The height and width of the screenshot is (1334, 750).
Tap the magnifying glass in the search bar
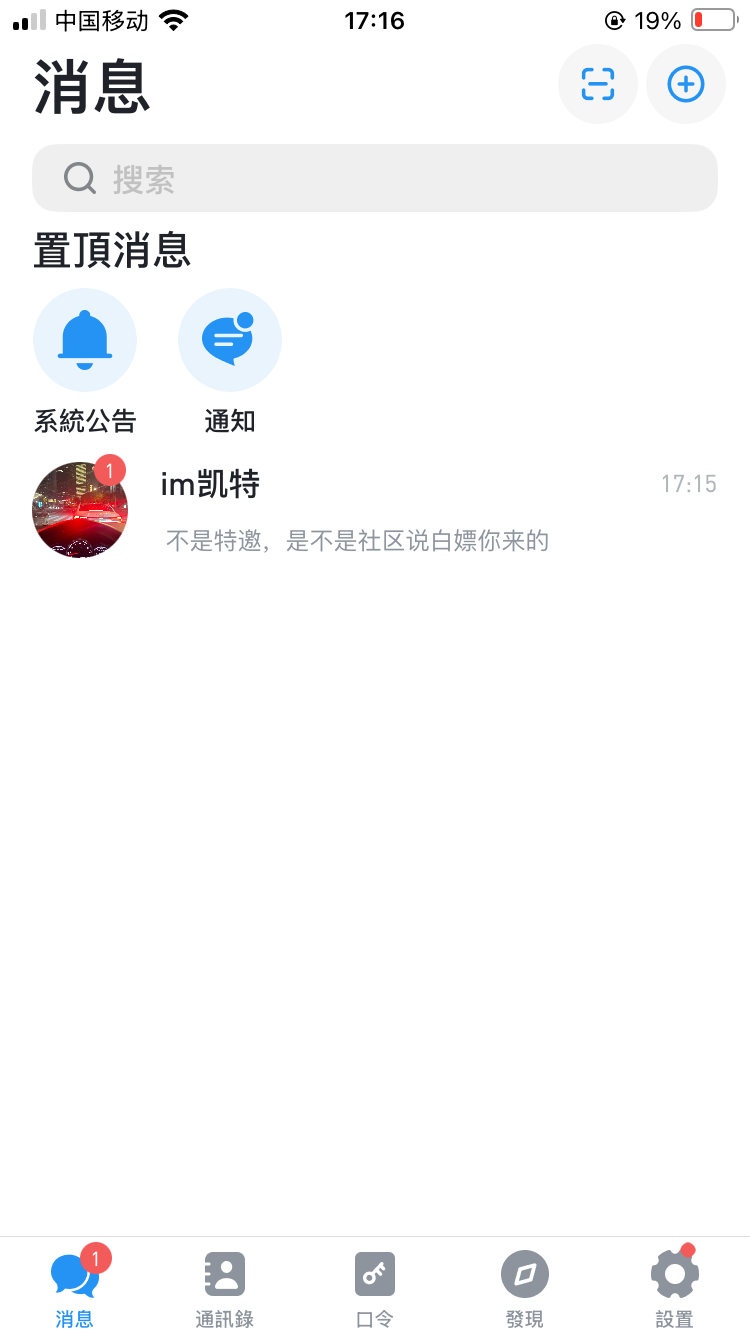click(x=78, y=178)
